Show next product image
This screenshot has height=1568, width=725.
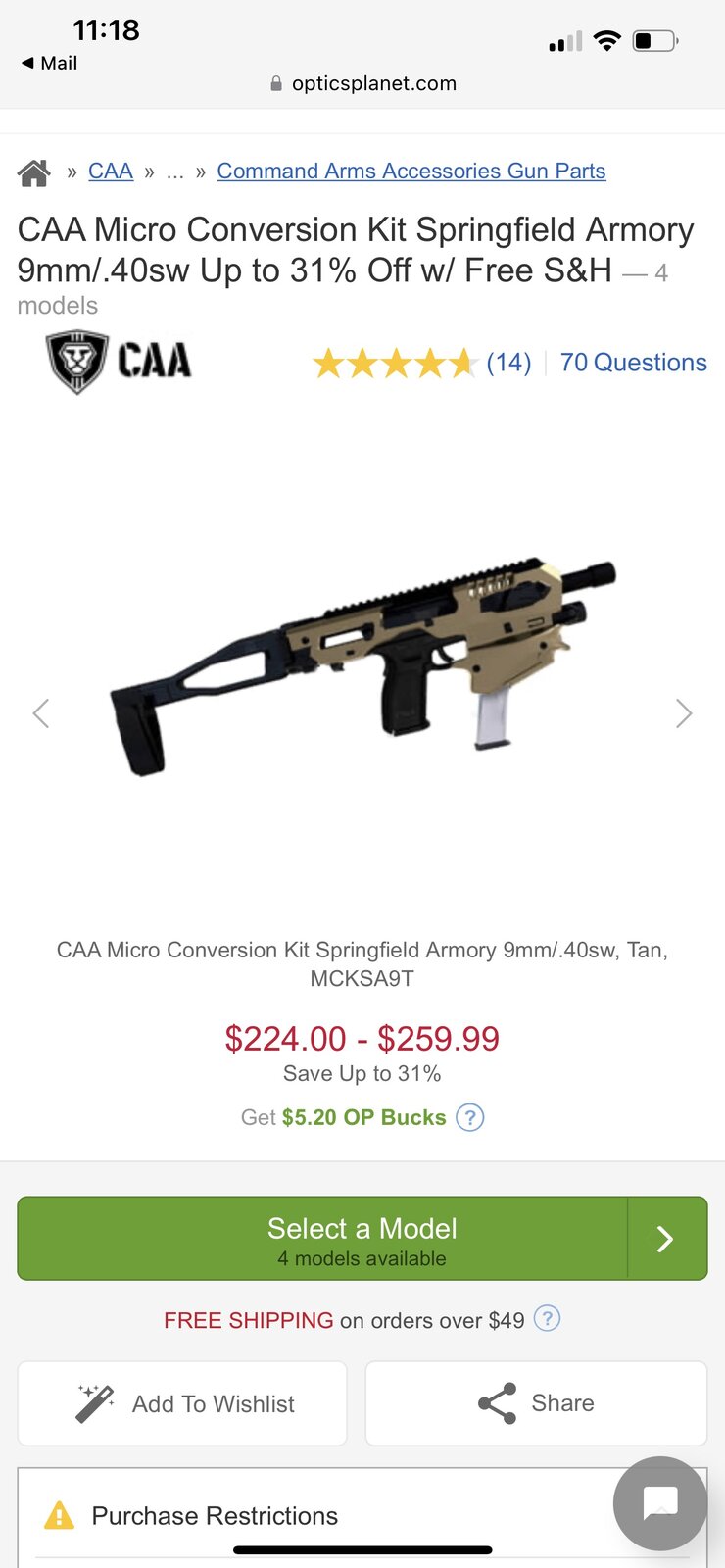tap(684, 713)
